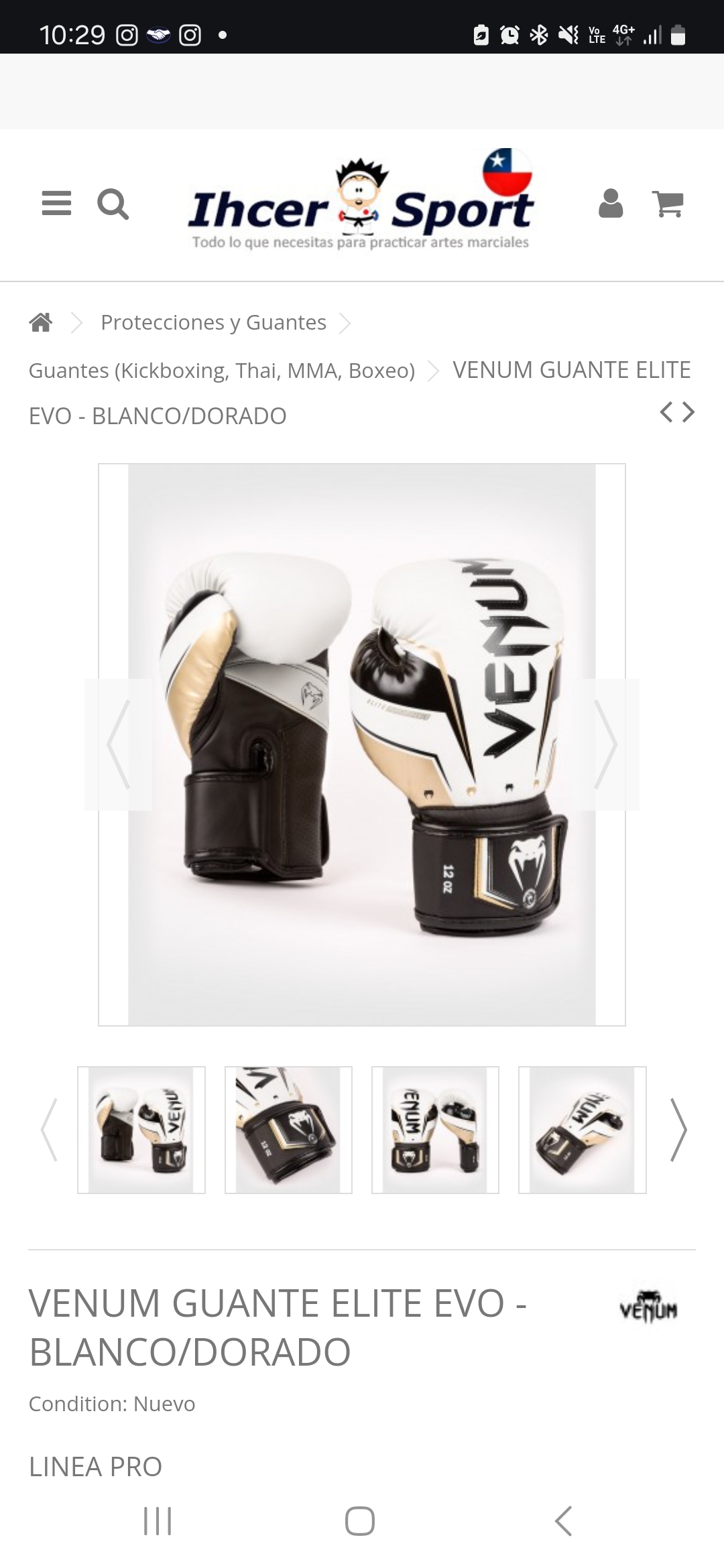Select the third thumbnail with front gloves

coord(435,1130)
